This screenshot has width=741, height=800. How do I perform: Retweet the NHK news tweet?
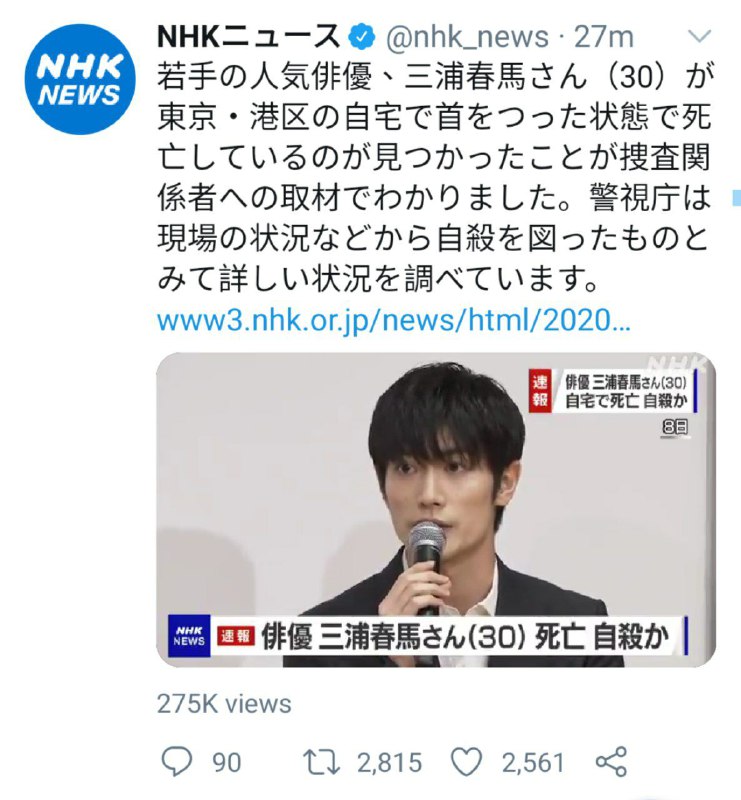coord(323,763)
